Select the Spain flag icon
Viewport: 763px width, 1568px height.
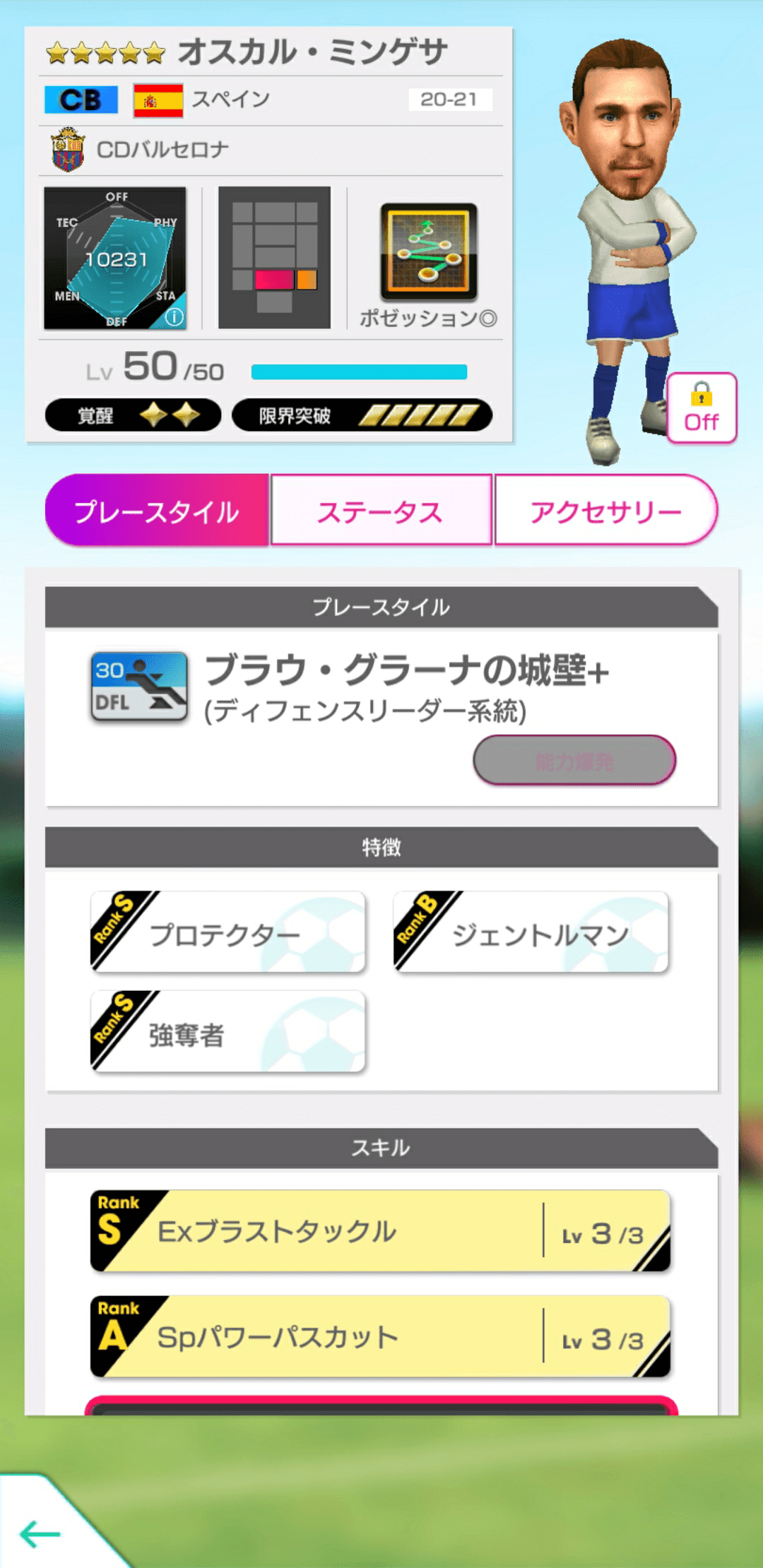coord(157,100)
